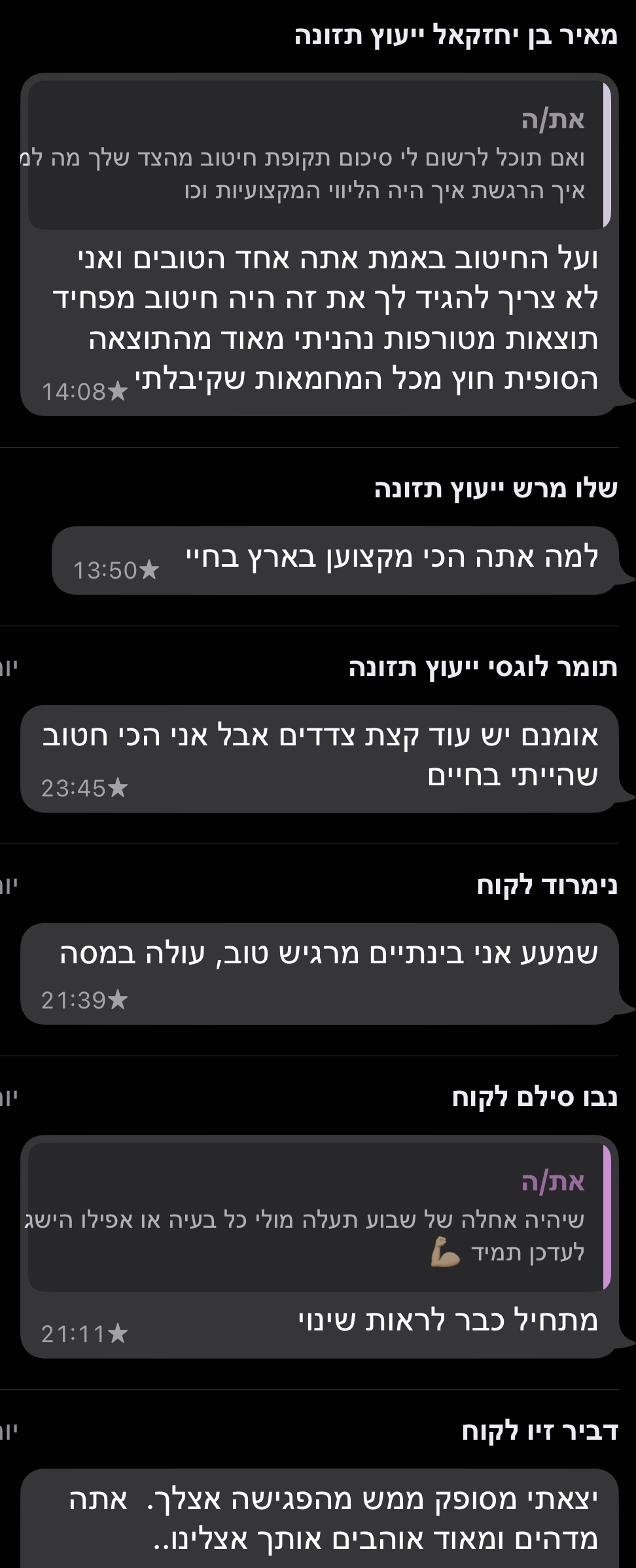636x1568 pixels.
Task: Open starred message from שלו מרש
Action: coord(334,560)
